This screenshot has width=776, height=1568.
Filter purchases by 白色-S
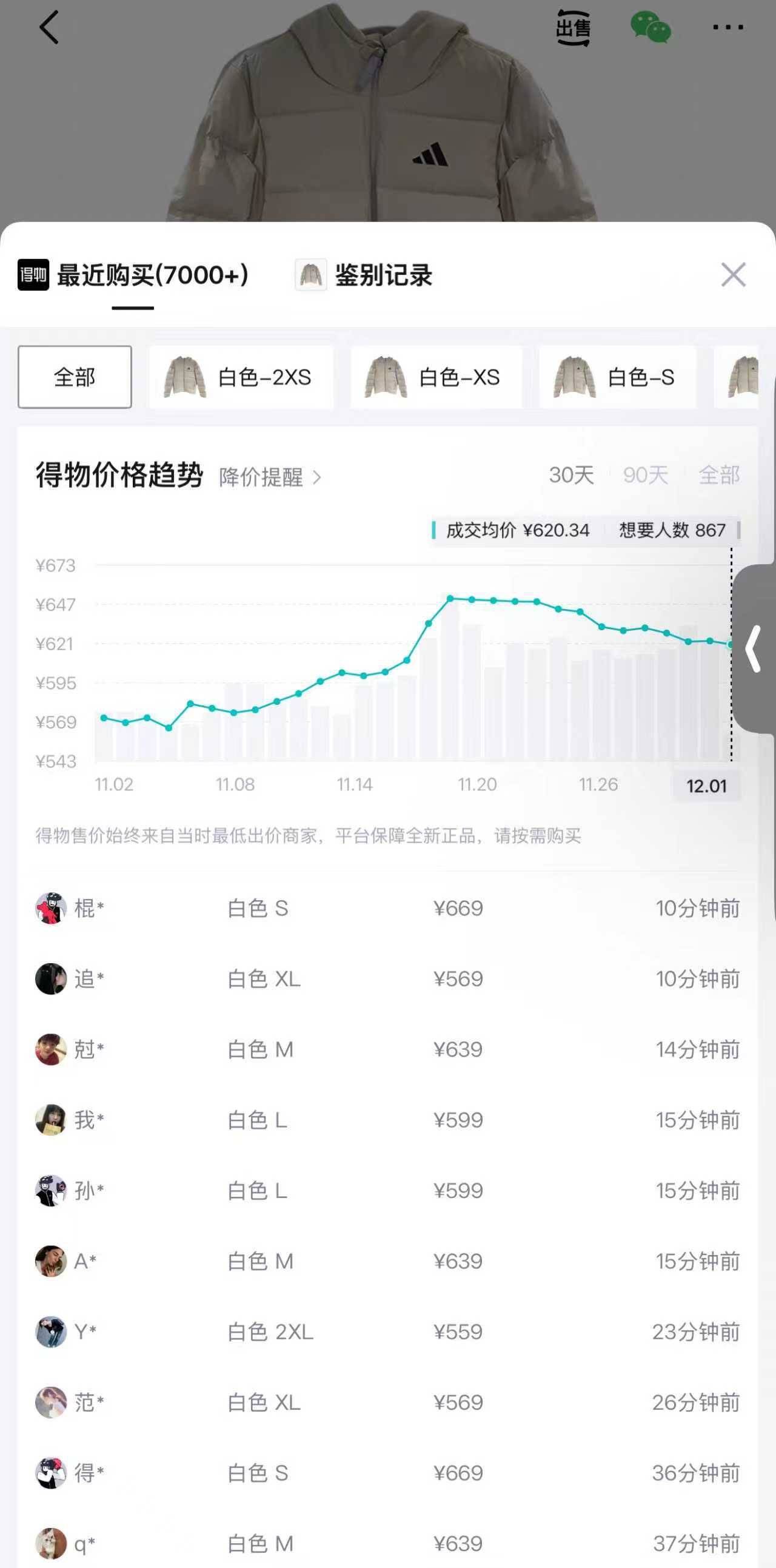[617, 377]
